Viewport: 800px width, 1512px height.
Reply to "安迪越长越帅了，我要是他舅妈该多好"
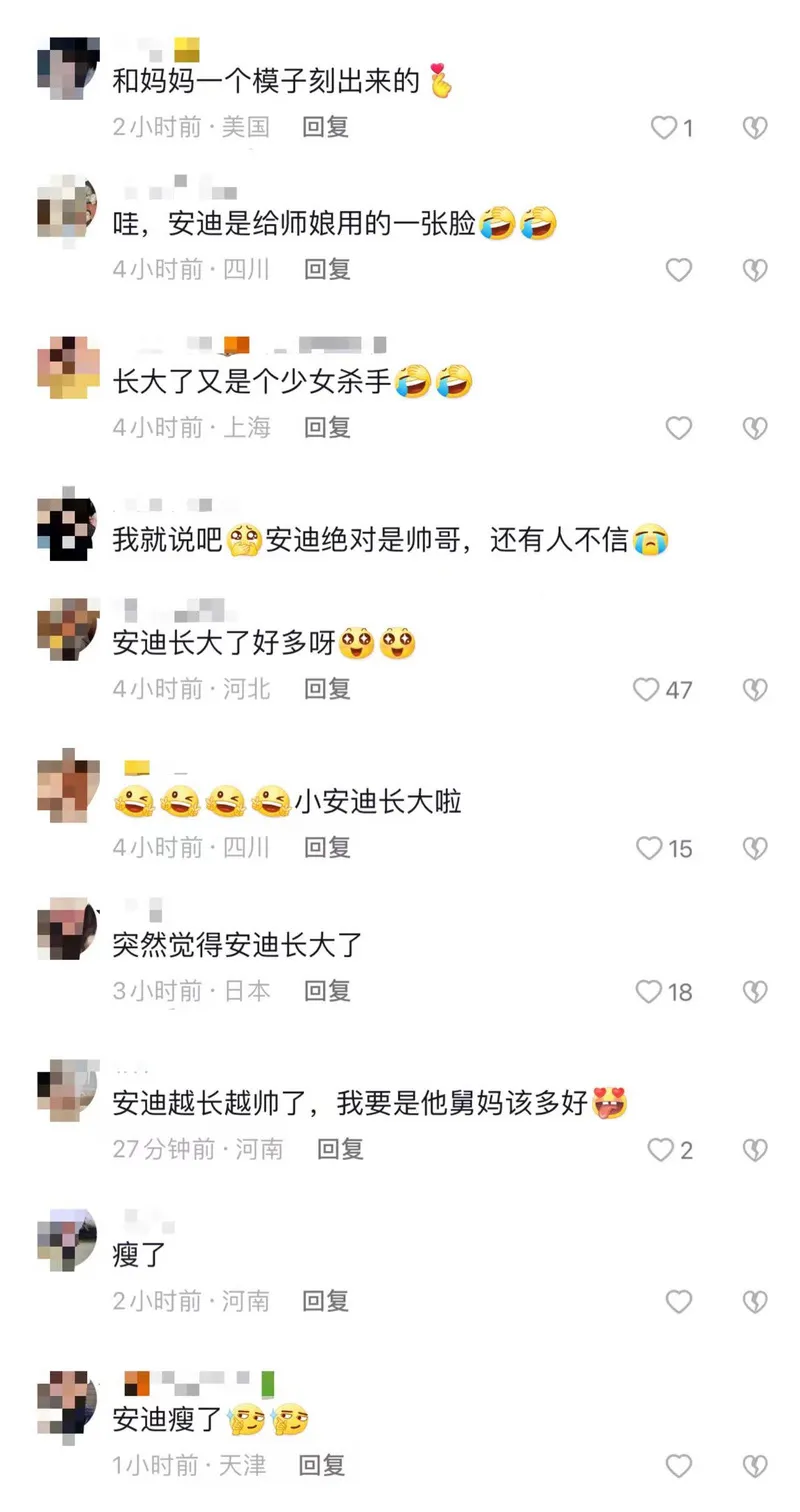coord(340,1150)
